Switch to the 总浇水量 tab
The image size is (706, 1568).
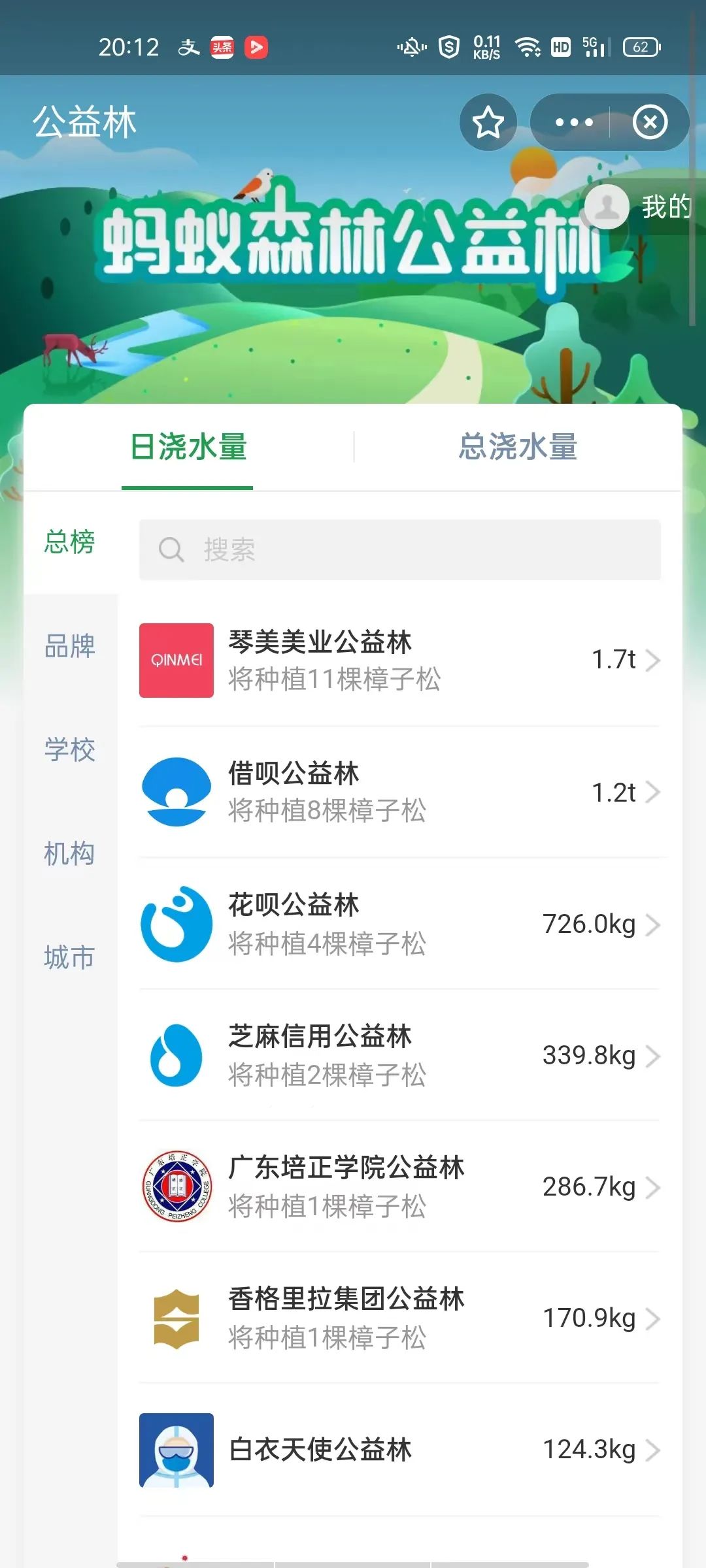516,446
